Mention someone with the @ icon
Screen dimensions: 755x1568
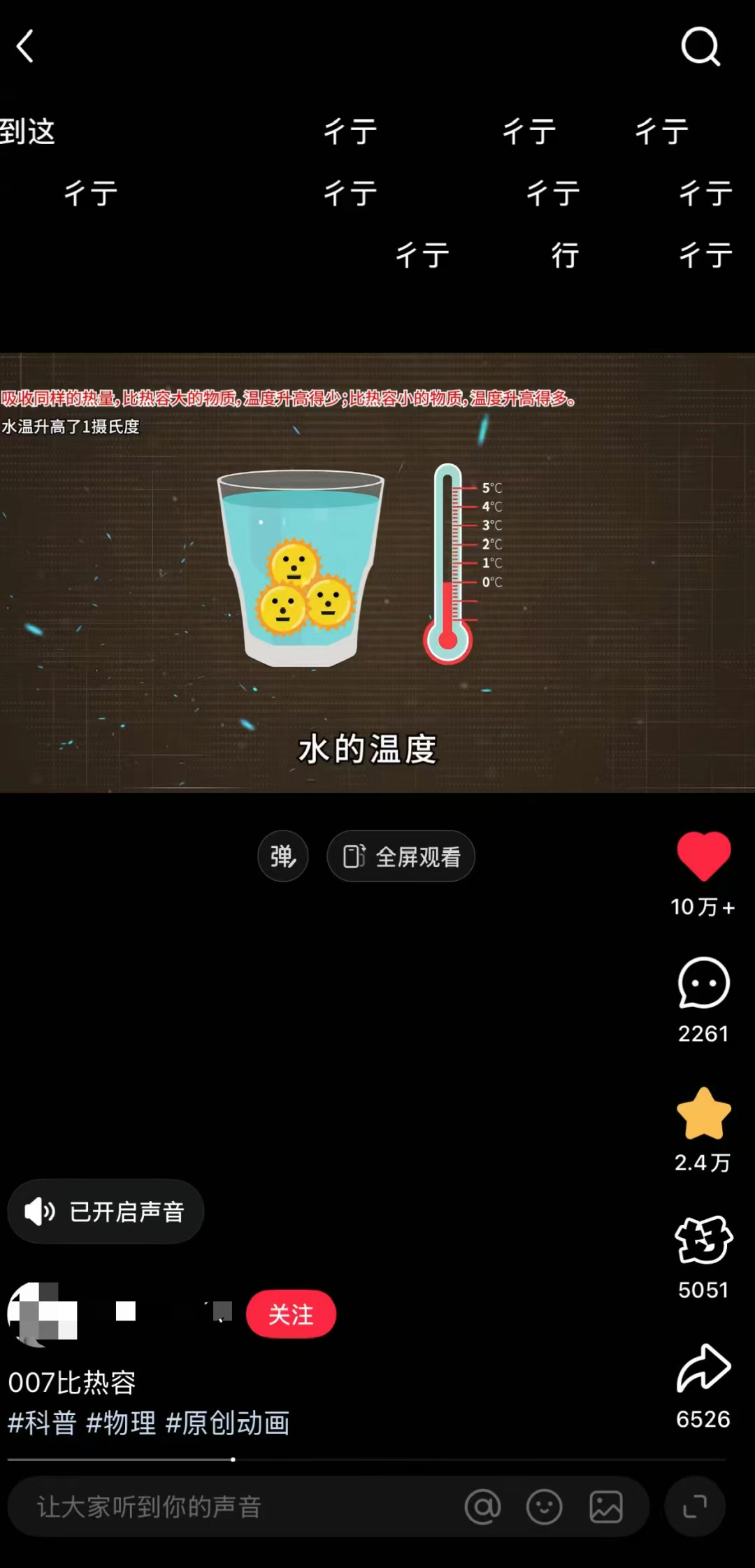click(x=482, y=1506)
